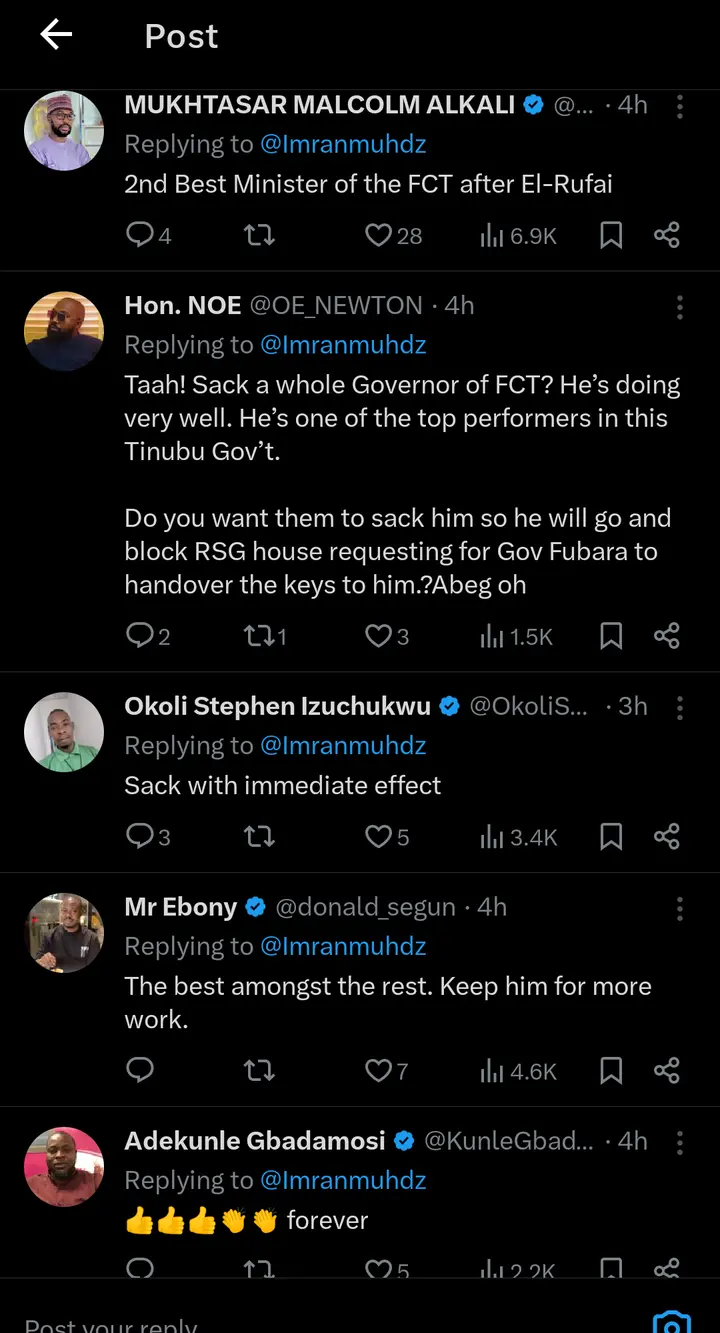This screenshot has height=1333, width=720.
Task: Bookmark MUKHTASAR MALCOLM ALKALI's reply
Action: click(x=611, y=235)
